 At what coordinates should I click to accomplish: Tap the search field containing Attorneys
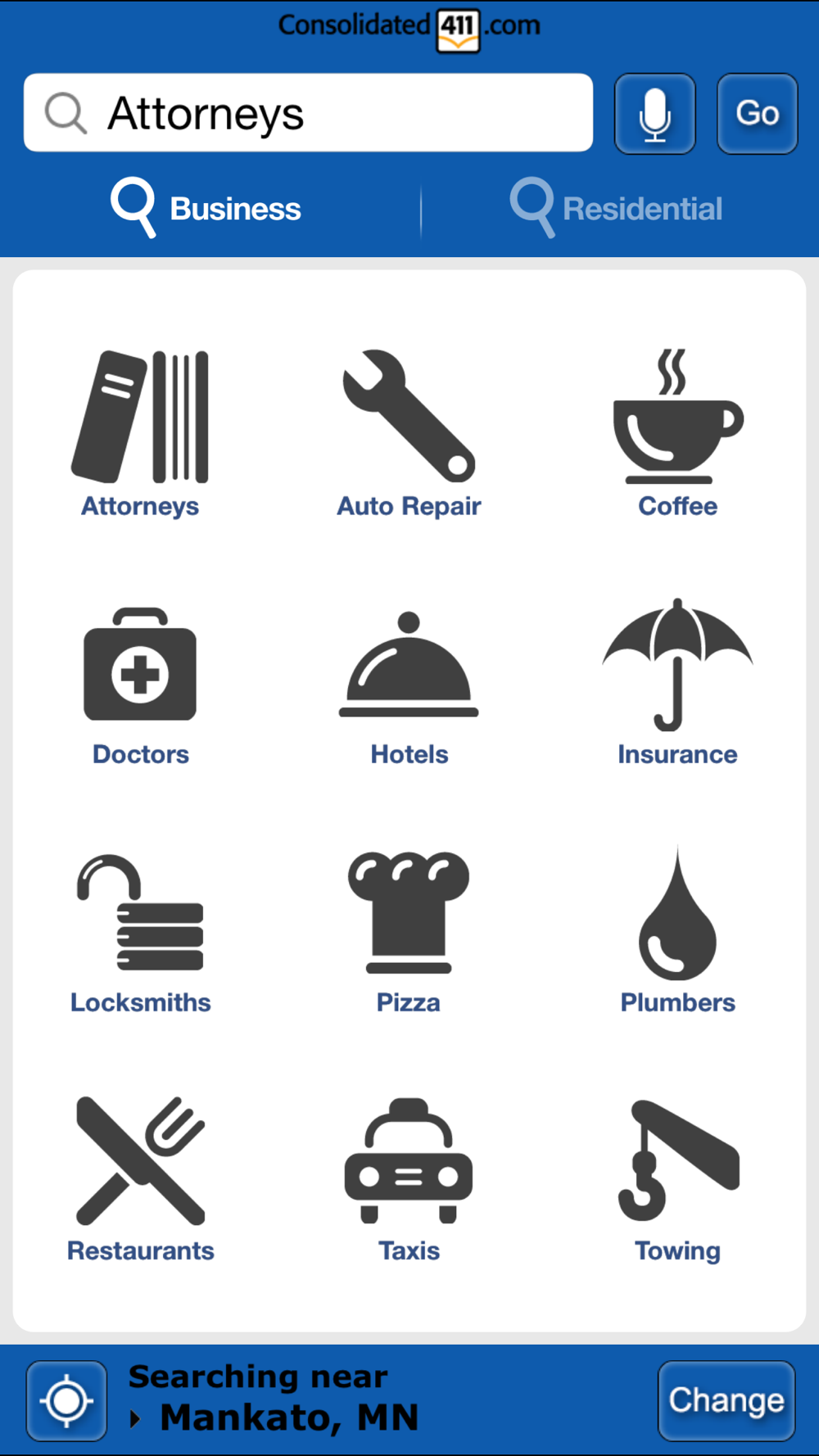[308, 113]
